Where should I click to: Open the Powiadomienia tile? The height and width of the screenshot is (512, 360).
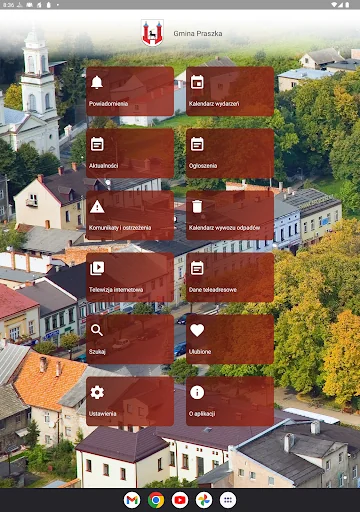pyautogui.click(x=130, y=91)
